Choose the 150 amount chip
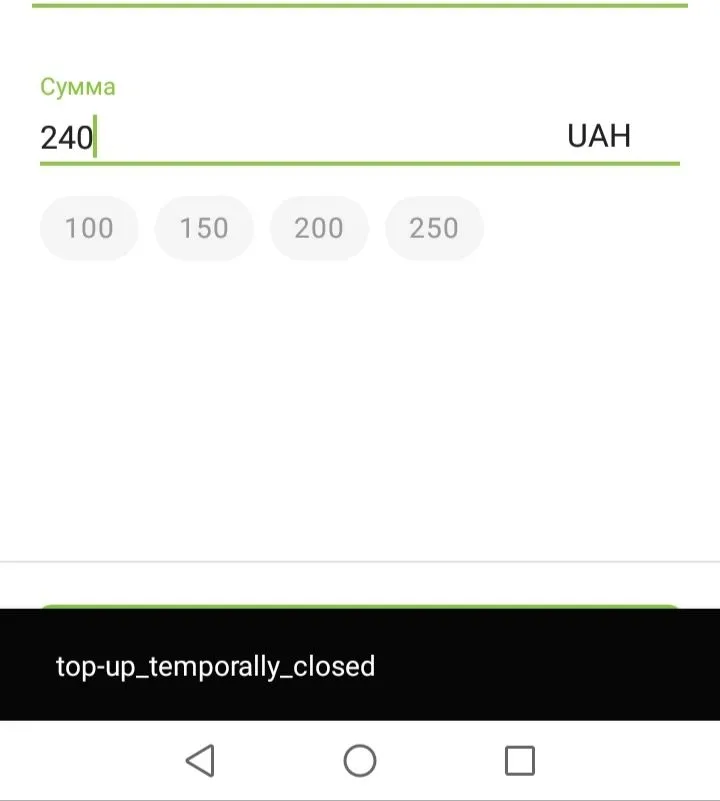This screenshot has width=720, height=801. [204, 228]
